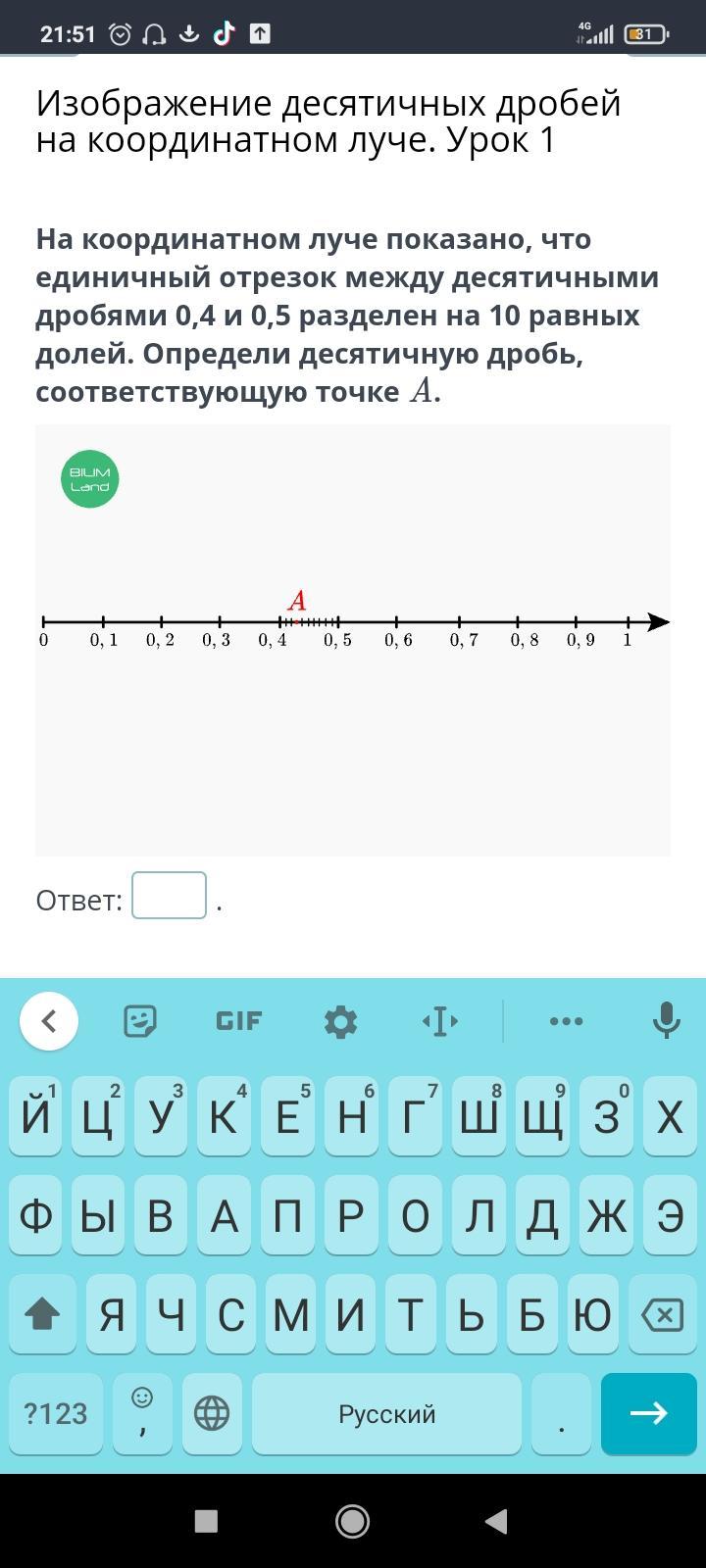Activate the cursor control tool

click(439, 1021)
